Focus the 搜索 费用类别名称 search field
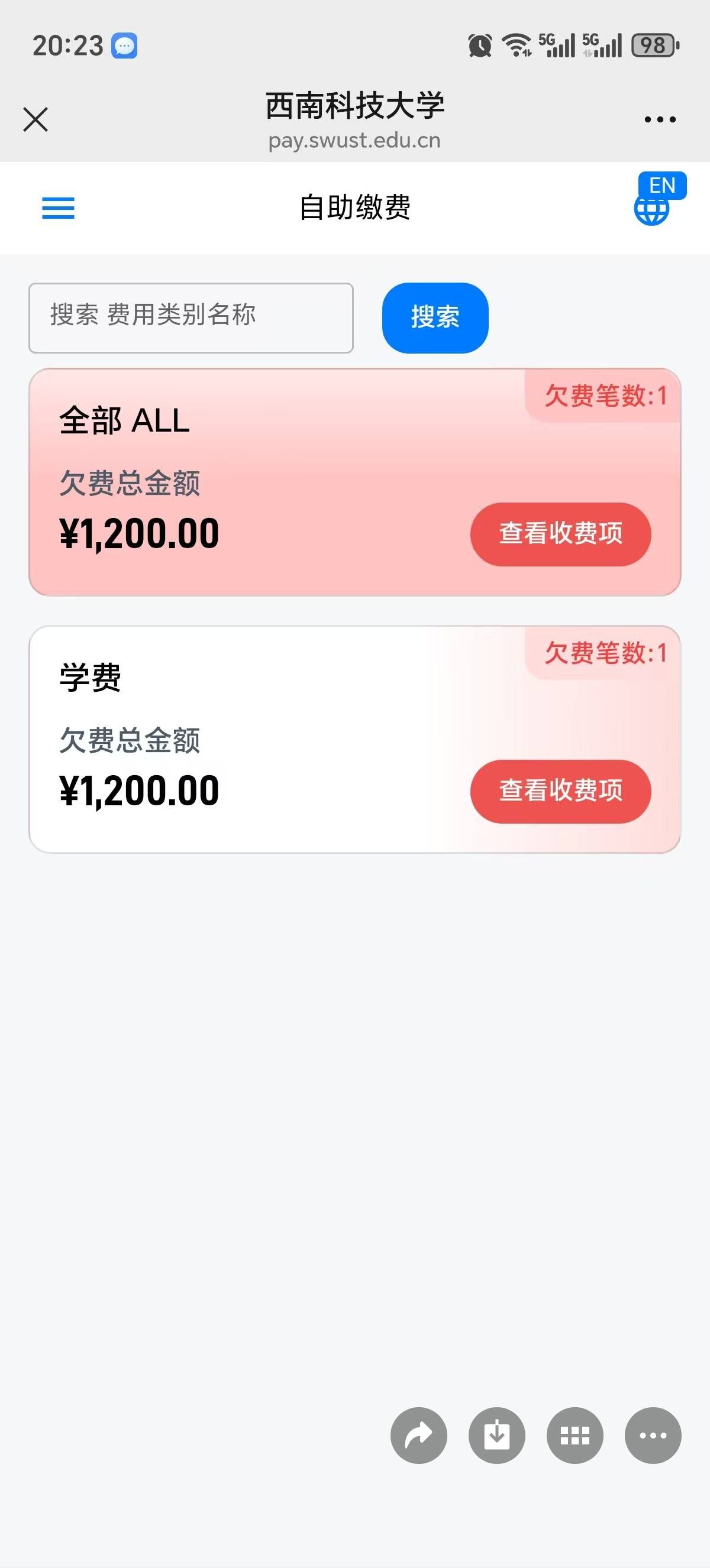 point(191,318)
